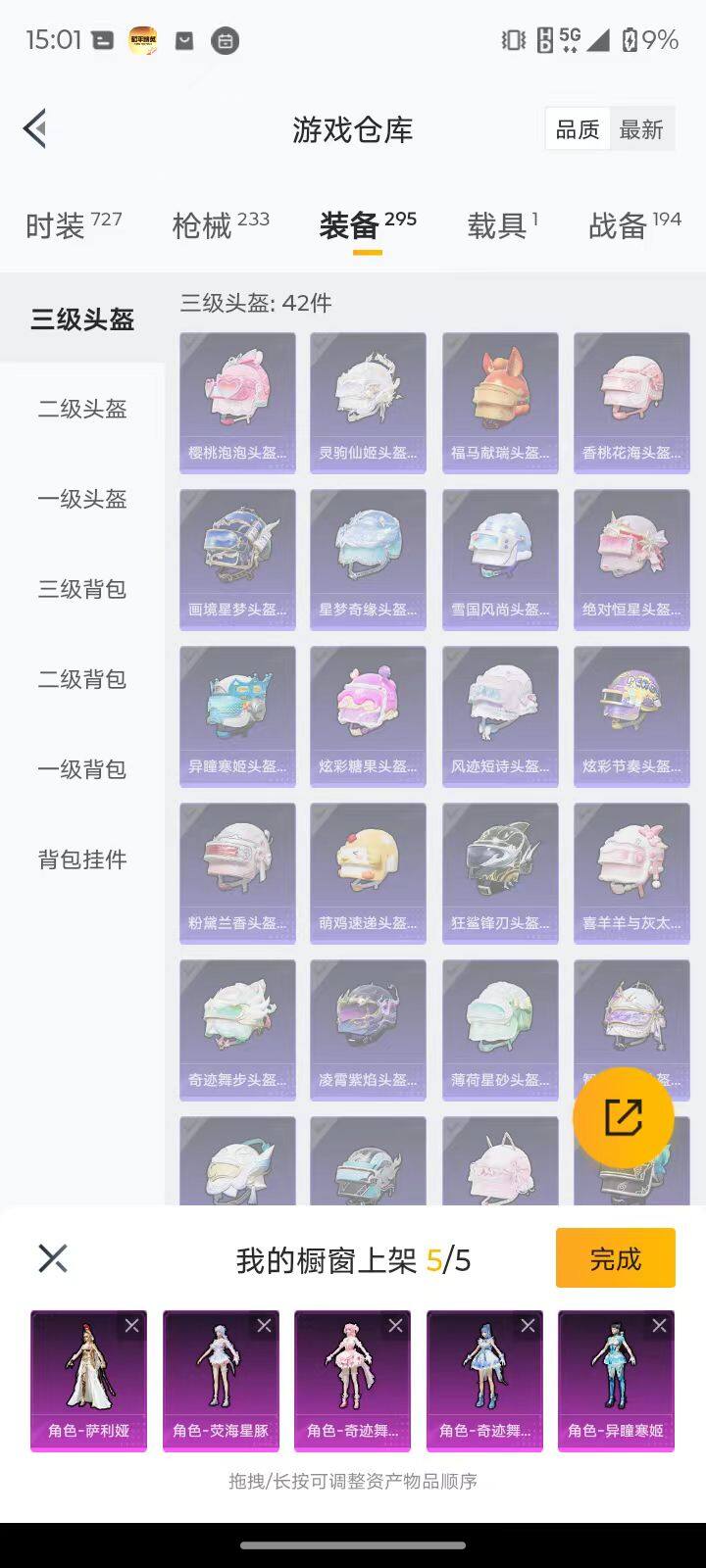Open the 雪国风尚头盔 item
The width and height of the screenshot is (706, 1568).
(499, 559)
